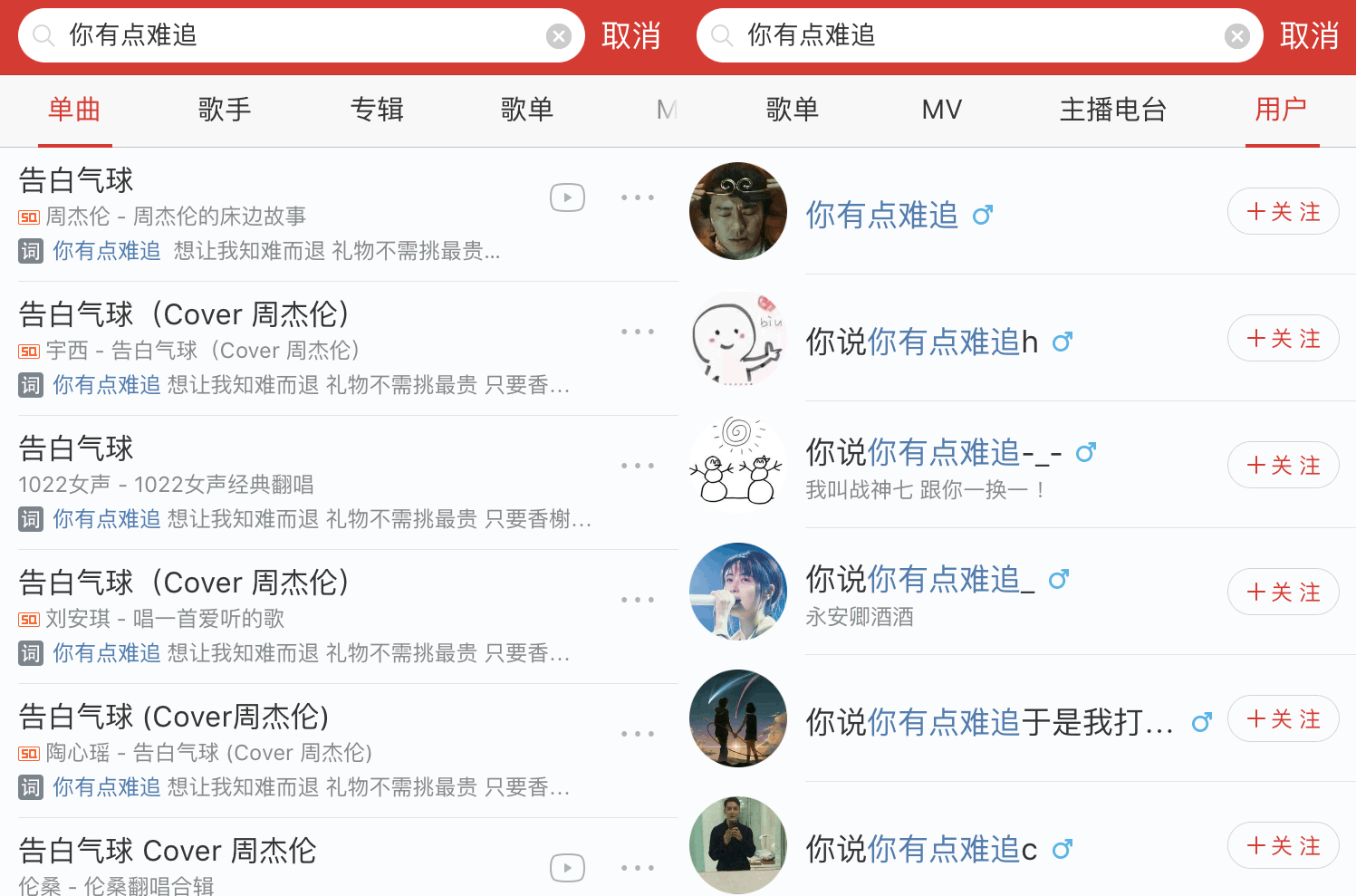The height and width of the screenshot is (896, 1356).
Task: Select the 单曲 tab
Action: click(74, 110)
